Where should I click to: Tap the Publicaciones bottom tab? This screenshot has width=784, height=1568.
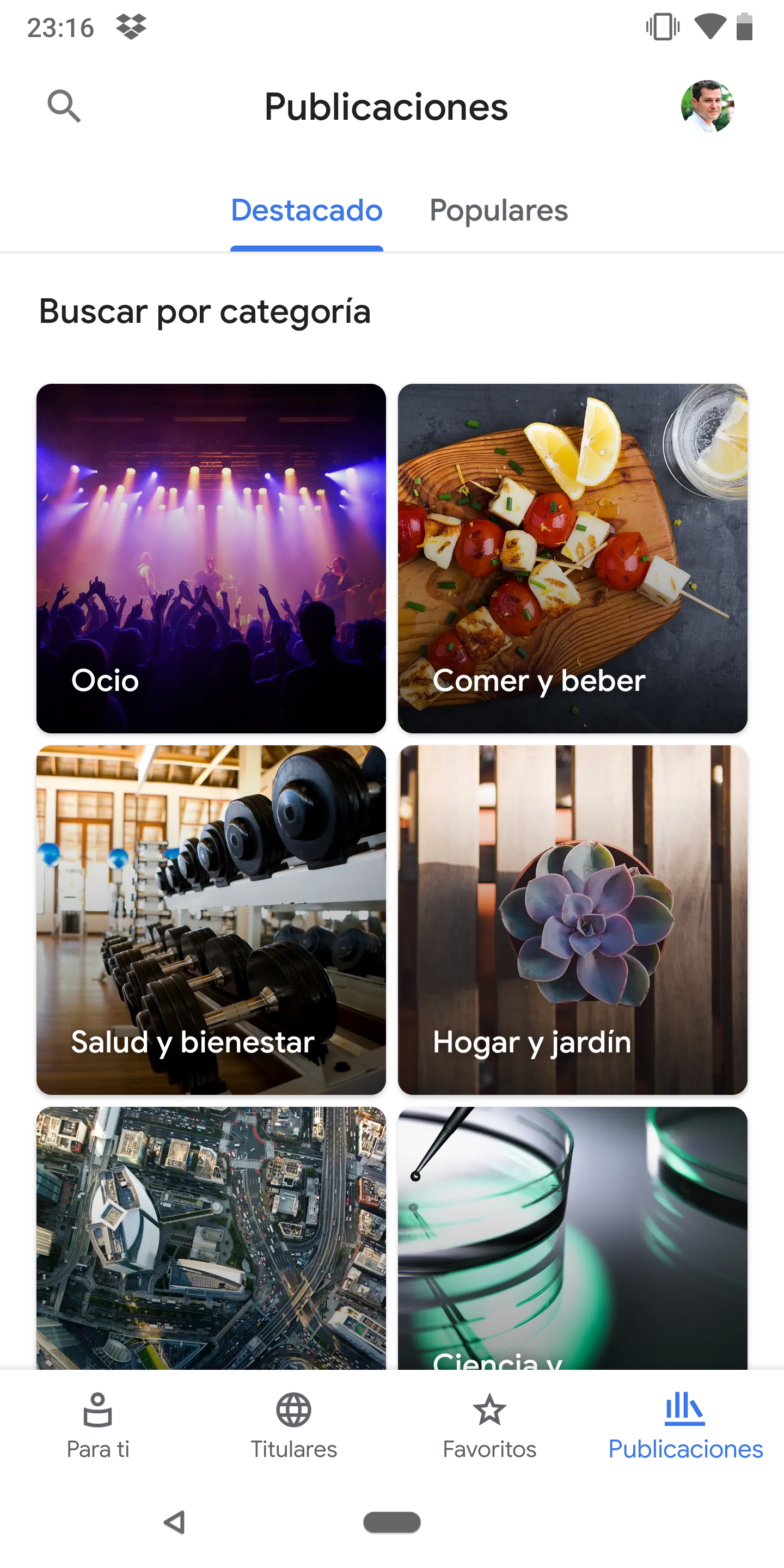685,1425
